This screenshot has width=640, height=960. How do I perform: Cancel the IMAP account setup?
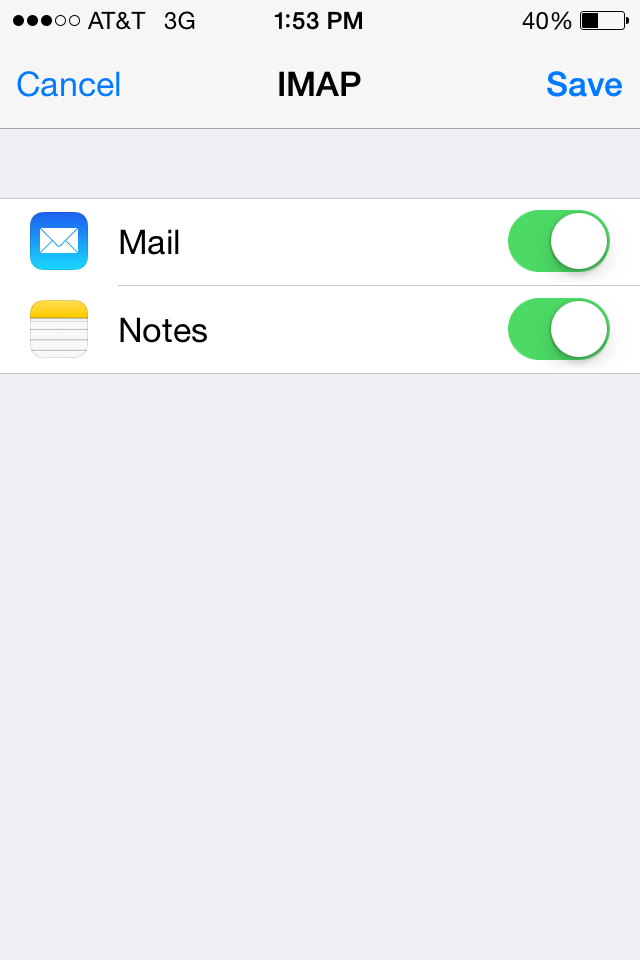[x=68, y=85]
